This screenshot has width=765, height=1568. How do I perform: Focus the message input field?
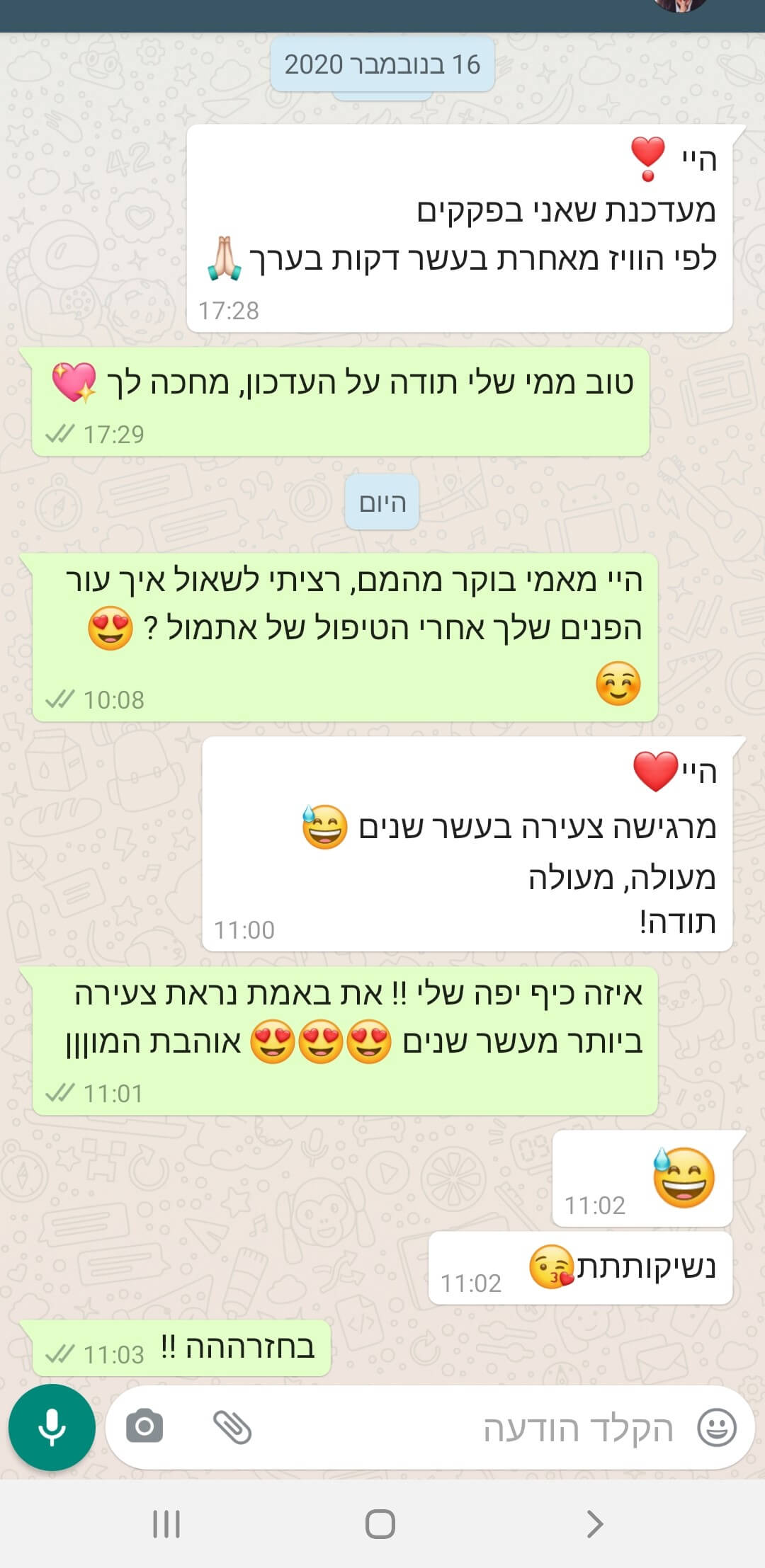(496, 1429)
